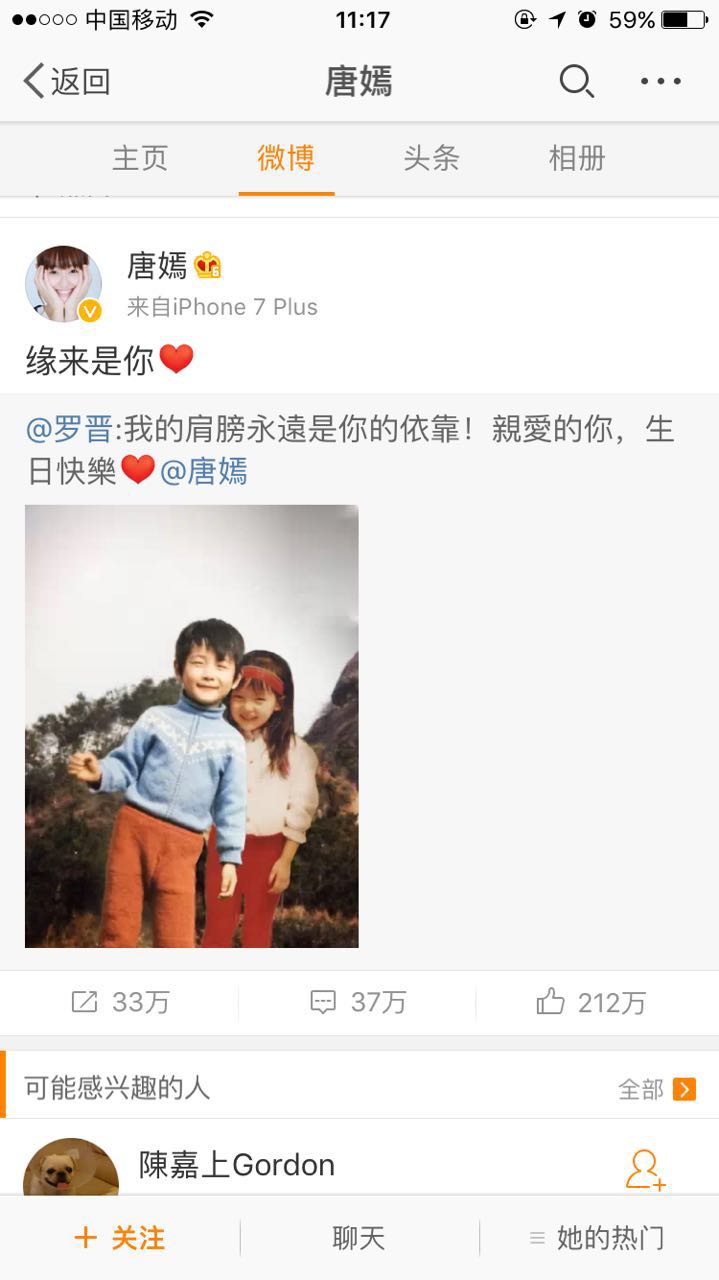Open search on this profile
The width and height of the screenshot is (719, 1280).
pyautogui.click(x=576, y=81)
